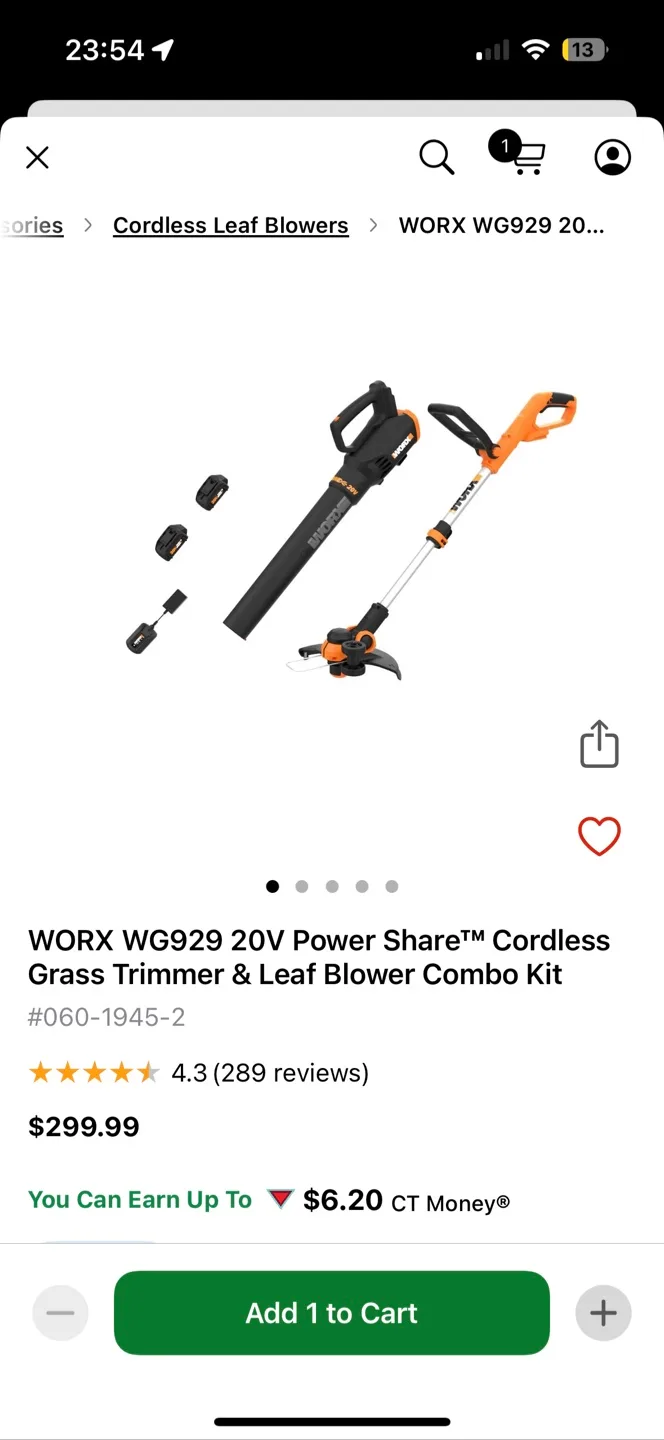Viewport: 664px width, 1440px height.
Task: Open the account profile icon
Action: 612,157
